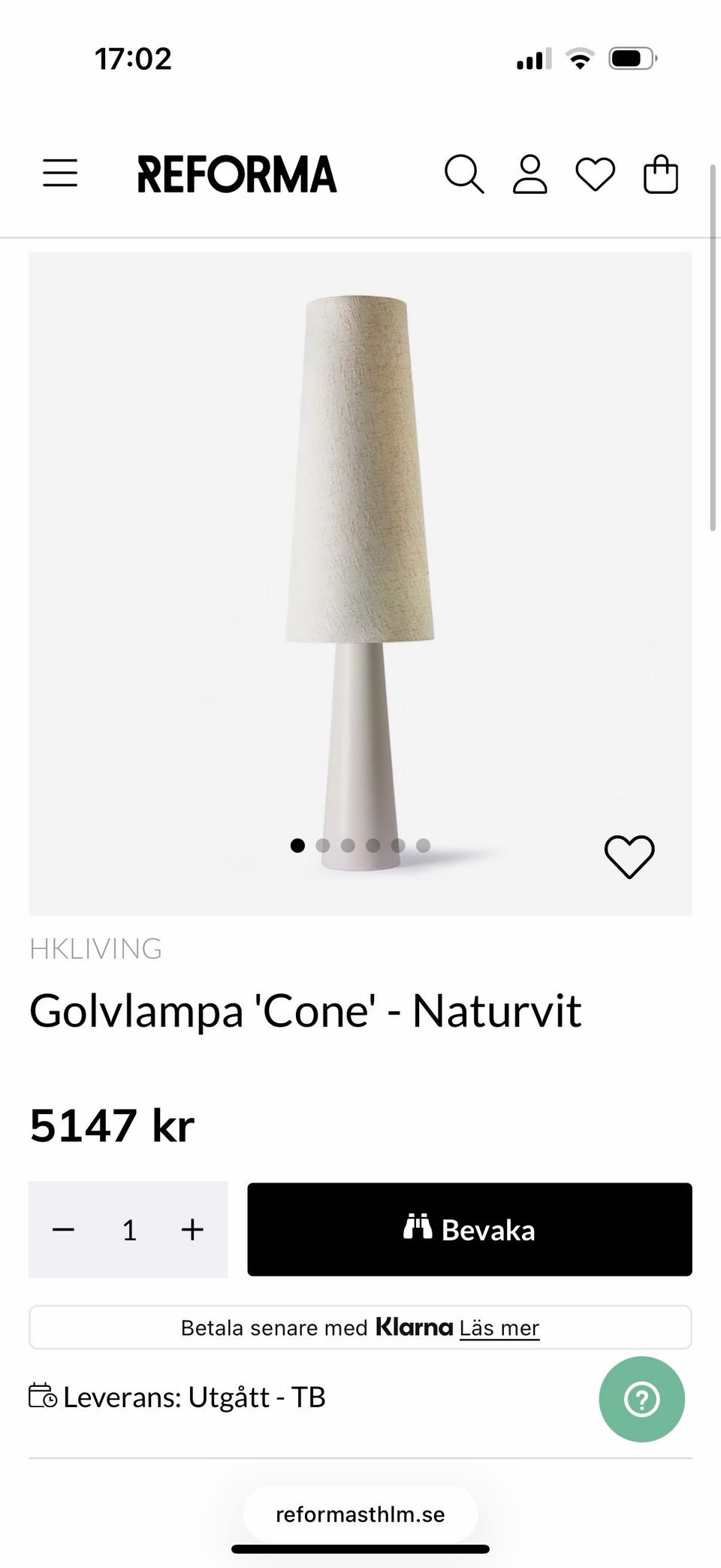
Task: Click the binoculars icon inside Bevaka button
Action: tap(421, 1230)
